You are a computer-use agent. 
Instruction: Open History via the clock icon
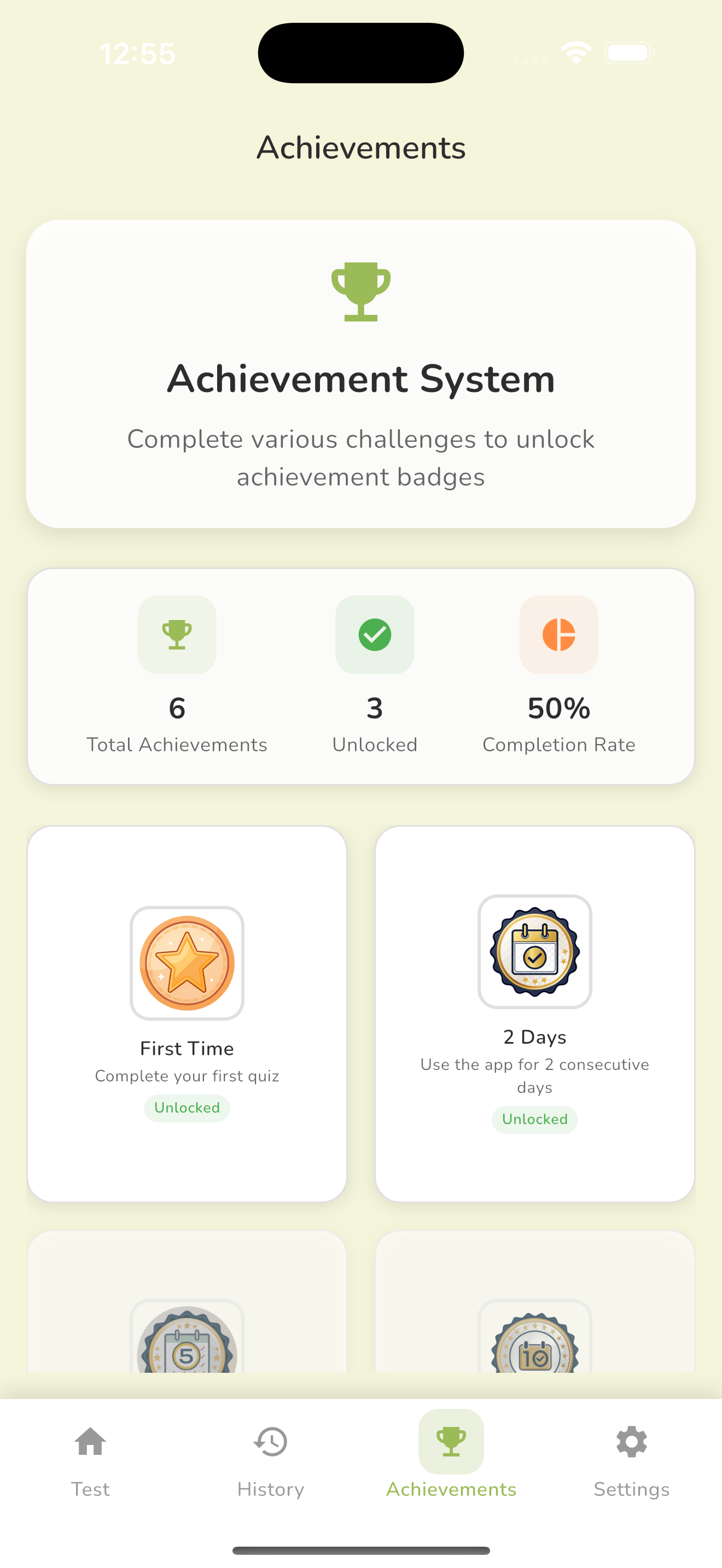pyautogui.click(x=270, y=1443)
